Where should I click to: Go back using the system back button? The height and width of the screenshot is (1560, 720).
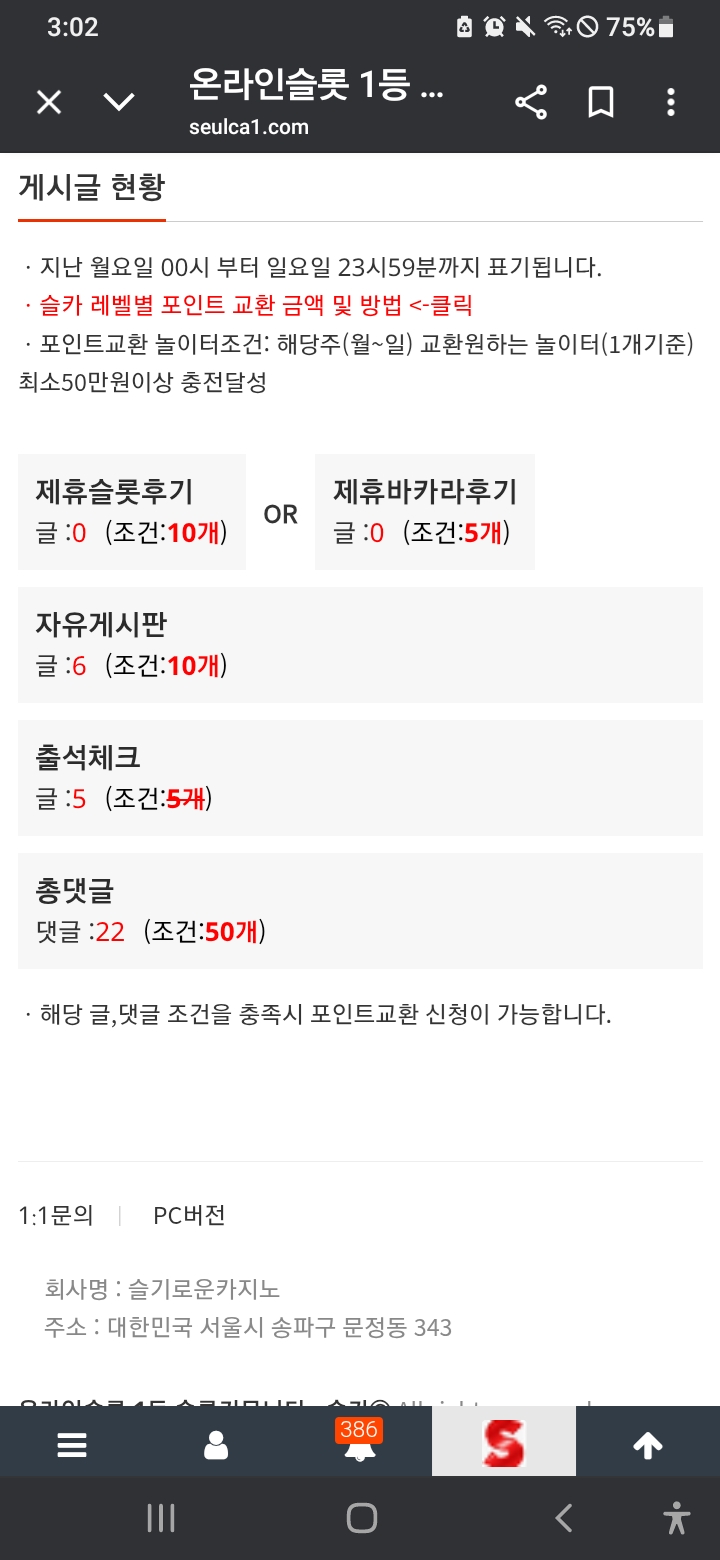[564, 1518]
